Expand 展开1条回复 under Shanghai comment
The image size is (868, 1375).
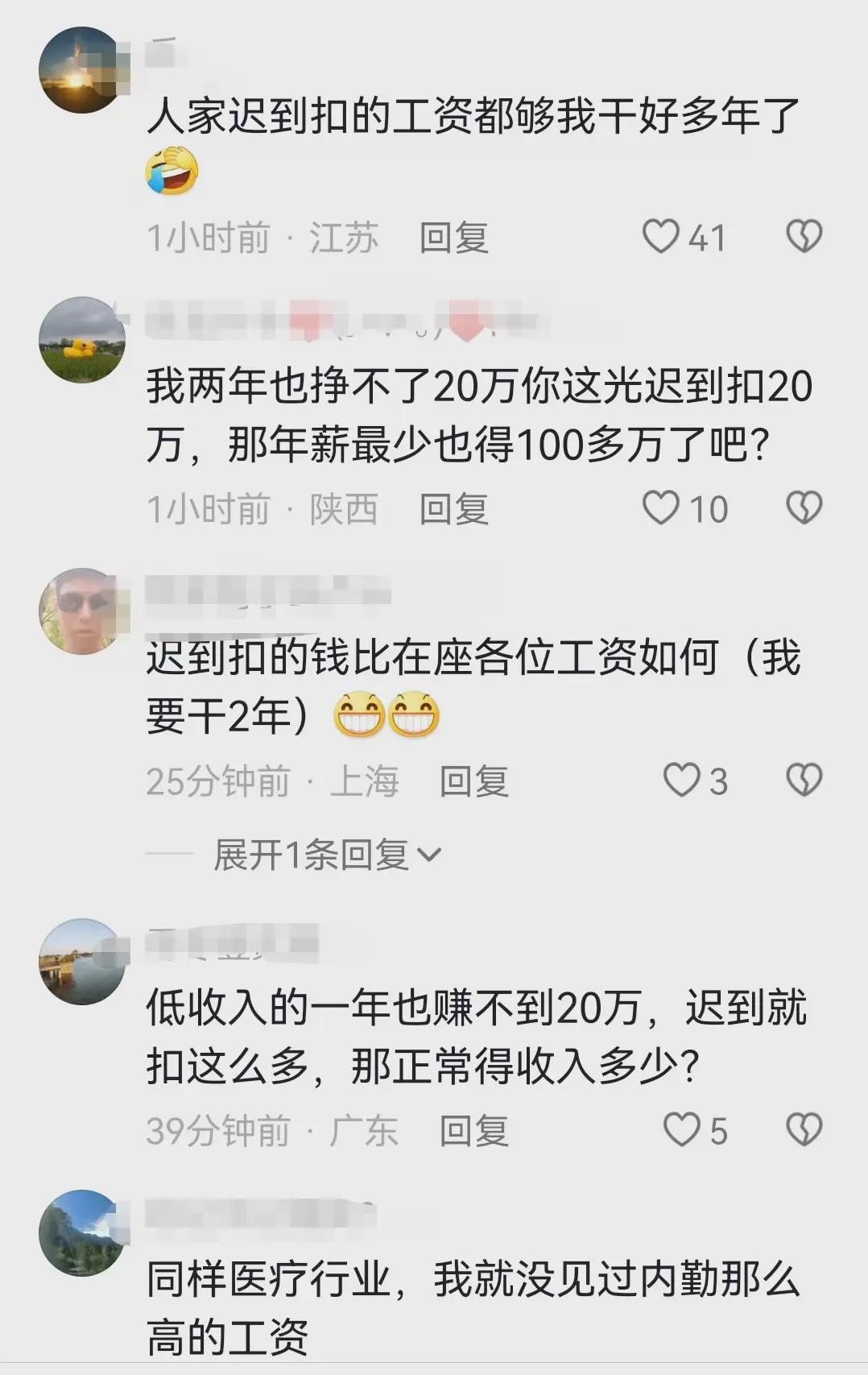[x=326, y=855]
